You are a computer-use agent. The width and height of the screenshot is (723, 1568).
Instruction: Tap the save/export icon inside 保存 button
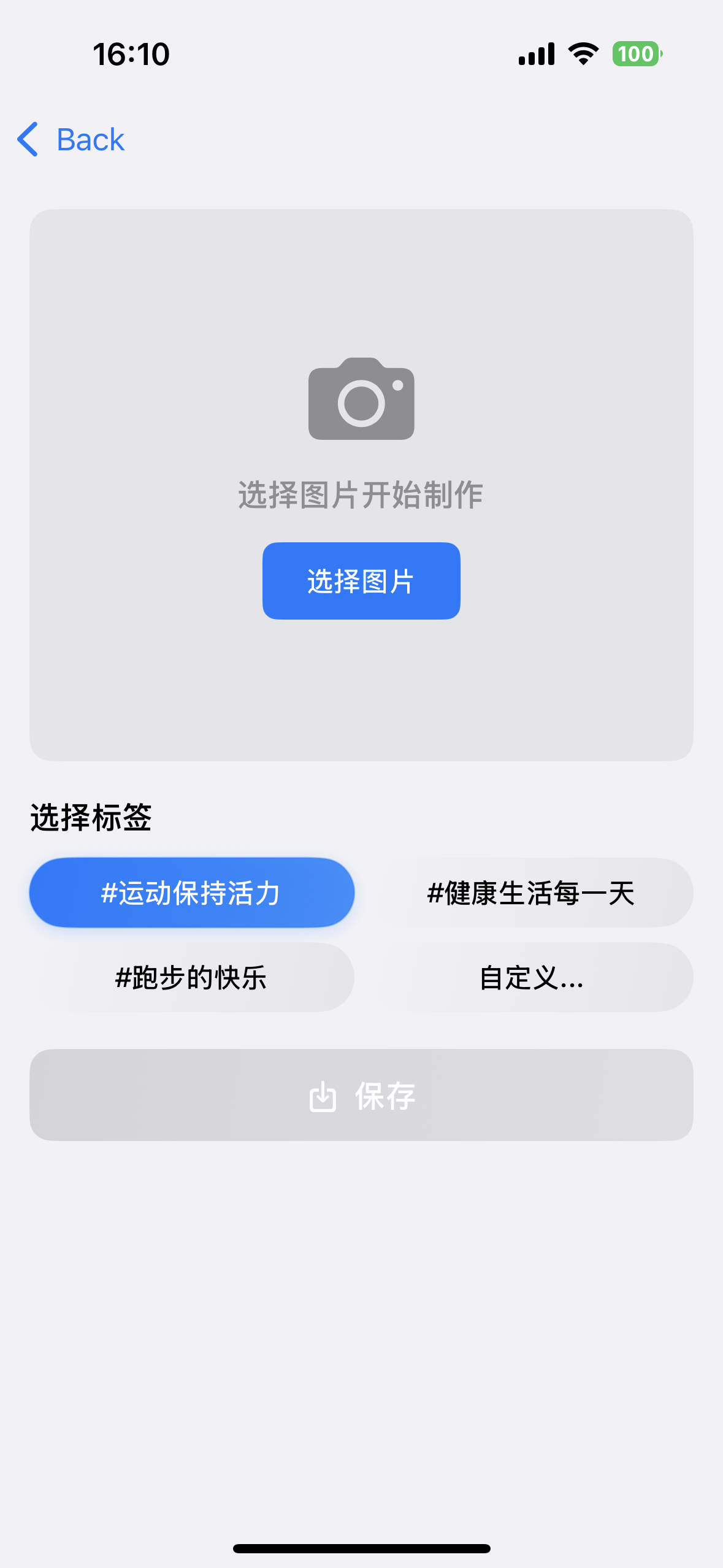(323, 1096)
